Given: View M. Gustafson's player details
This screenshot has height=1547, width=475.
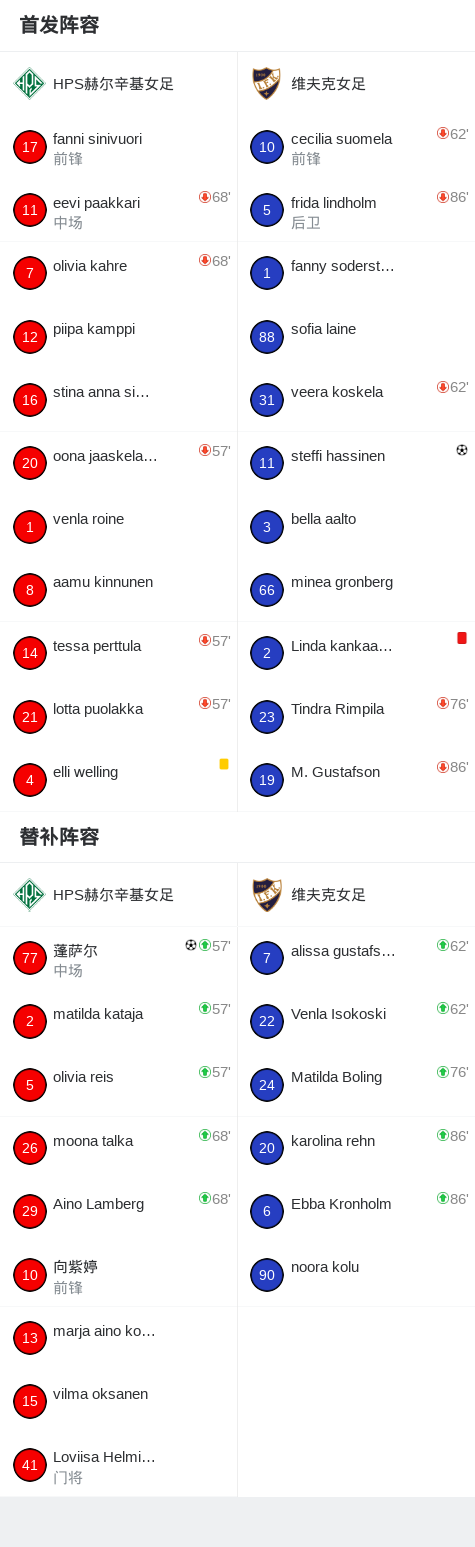Looking at the screenshot, I should (x=356, y=779).
